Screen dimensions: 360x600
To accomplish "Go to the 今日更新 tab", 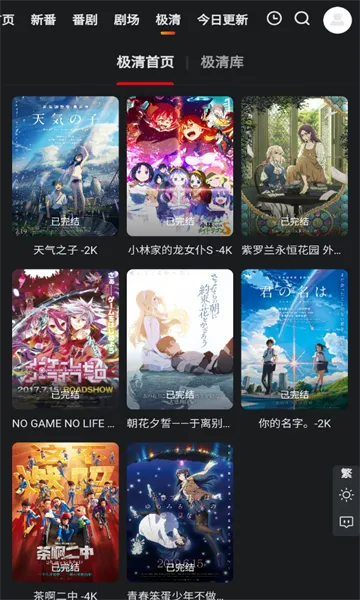I will click(x=223, y=20).
